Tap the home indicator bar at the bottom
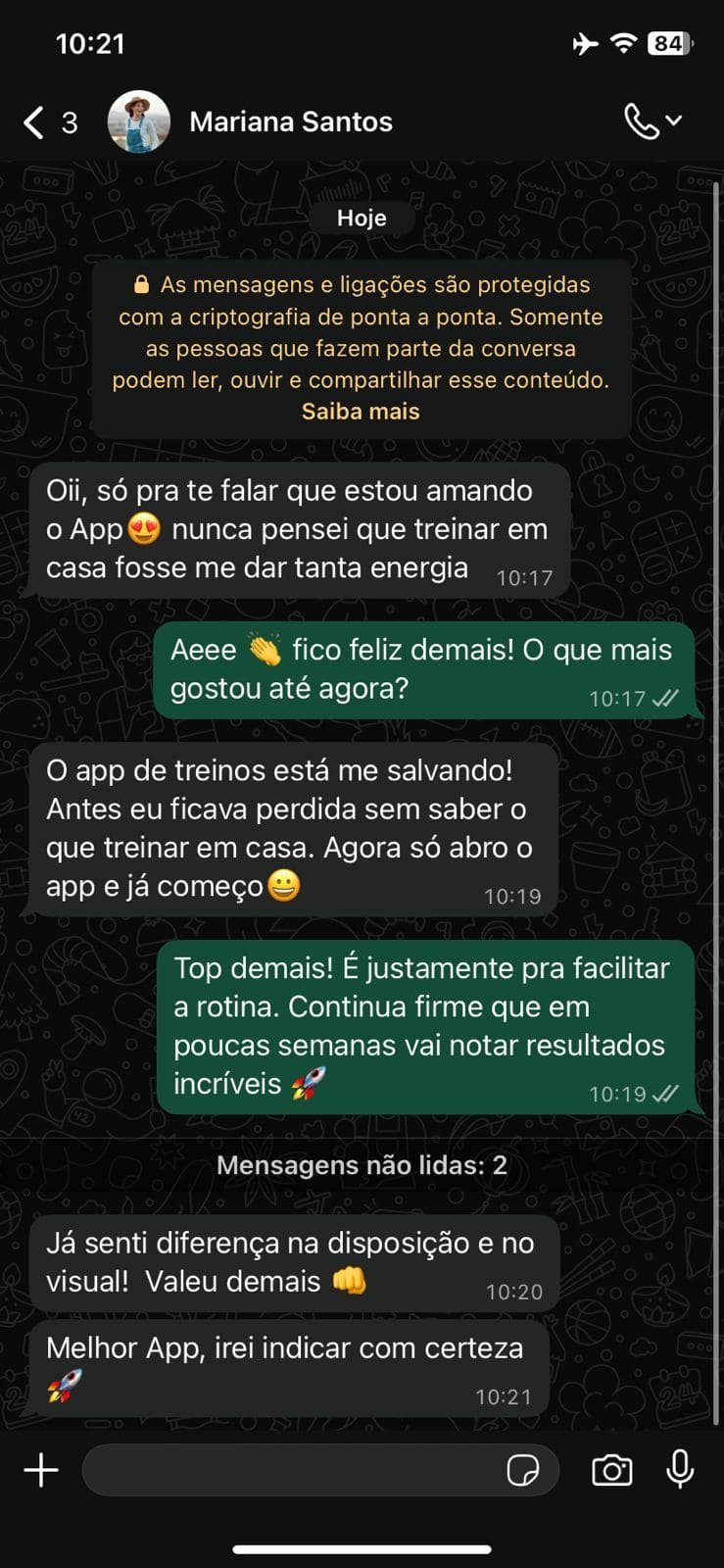Image resolution: width=724 pixels, height=1568 pixels. [362, 1550]
